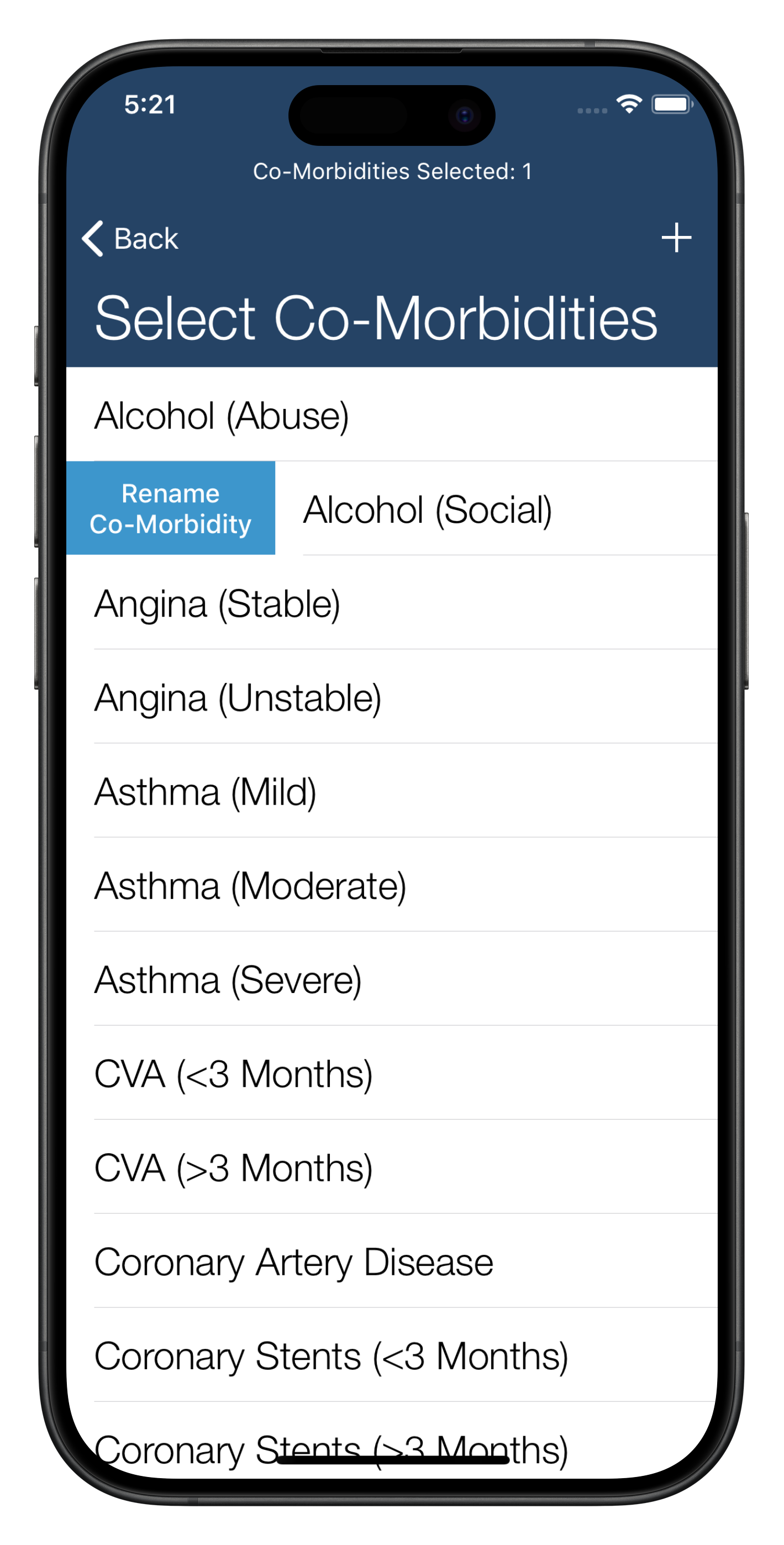Add a new co-morbidity with plus icon
The height and width of the screenshot is (1545, 784).
tap(676, 238)
